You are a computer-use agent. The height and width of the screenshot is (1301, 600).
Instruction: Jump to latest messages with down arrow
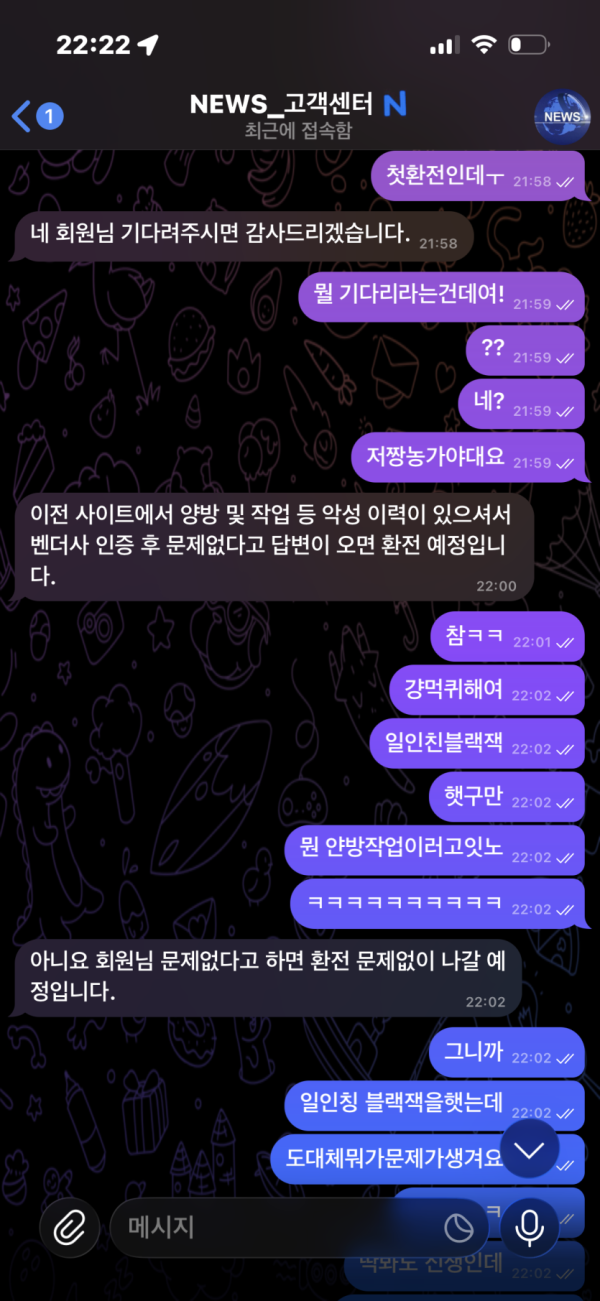530,1148
